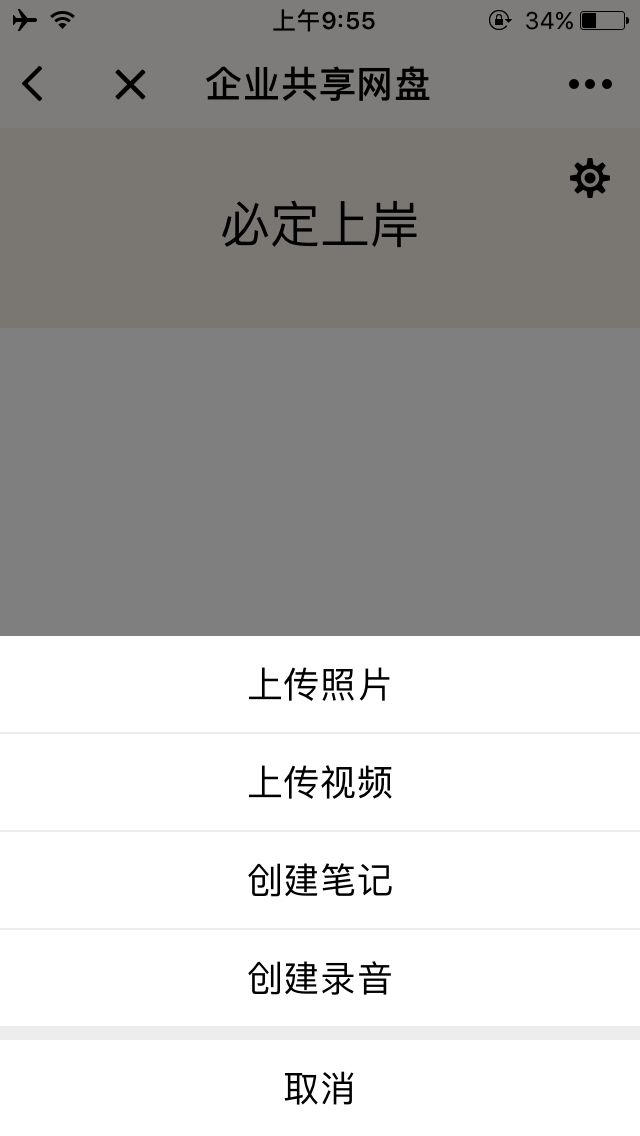Open settings via the gear icon
Image resolution: width=640 pixels, height=1136 pixels.
coord(590,178)
